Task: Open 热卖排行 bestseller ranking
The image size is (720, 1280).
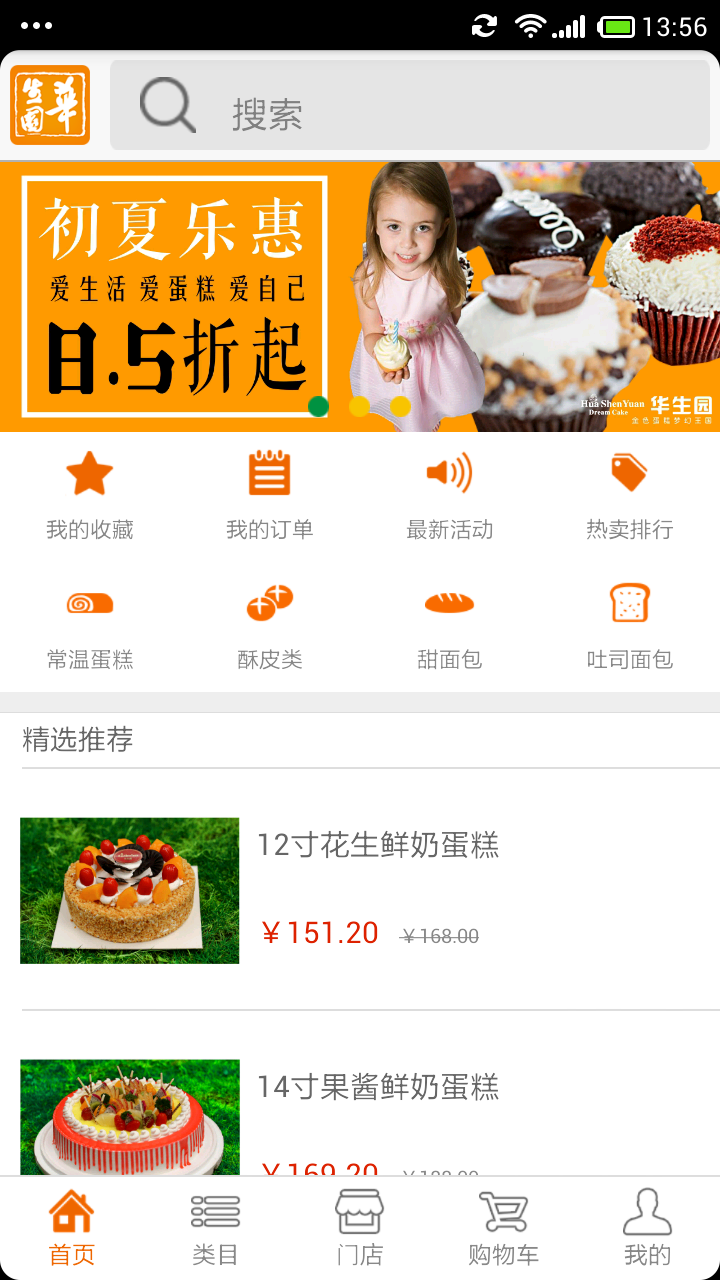Action: [630, 496]
